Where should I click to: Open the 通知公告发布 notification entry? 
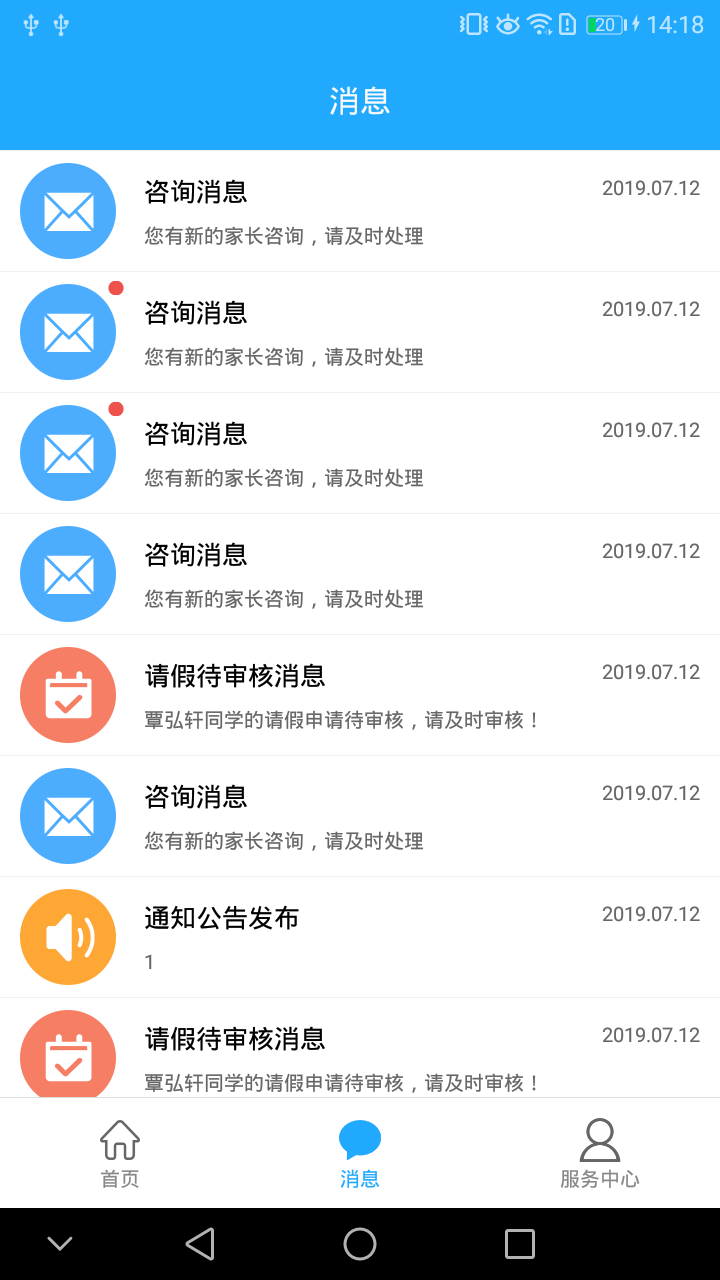pos(360,936)
